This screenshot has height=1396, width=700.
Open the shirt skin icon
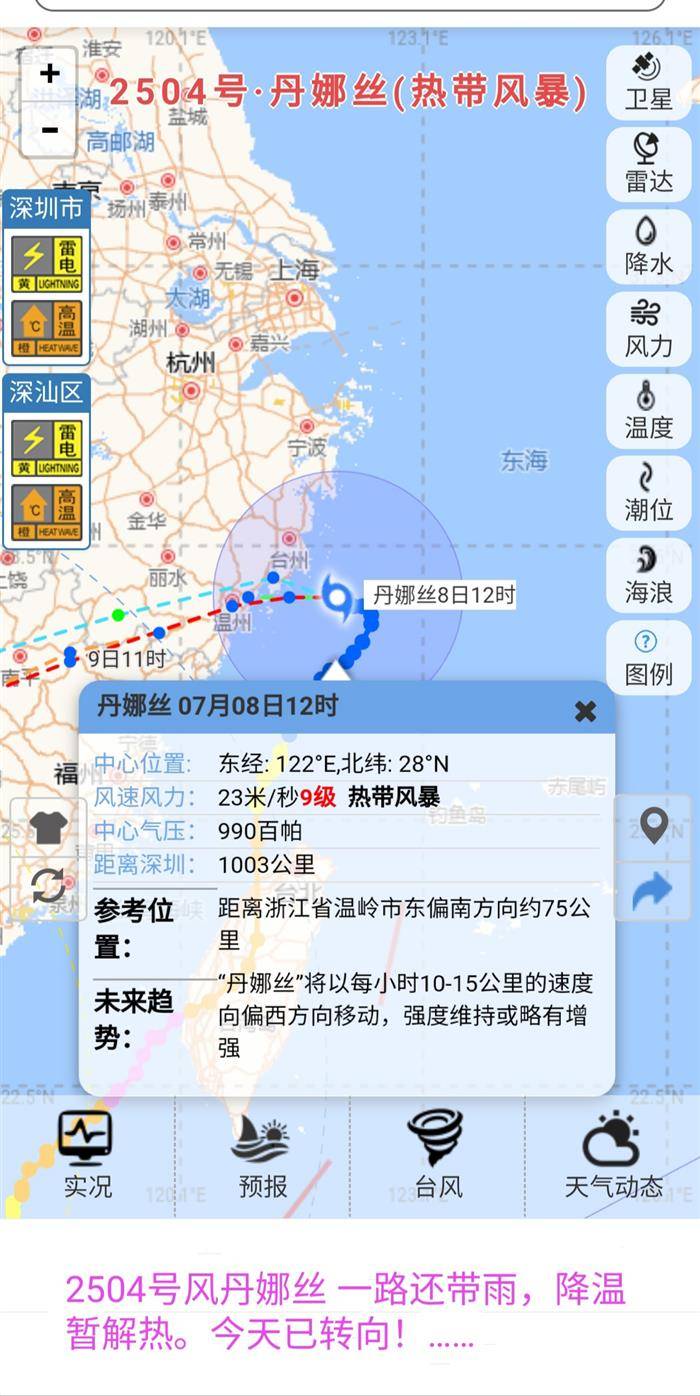tap(47, 827)
